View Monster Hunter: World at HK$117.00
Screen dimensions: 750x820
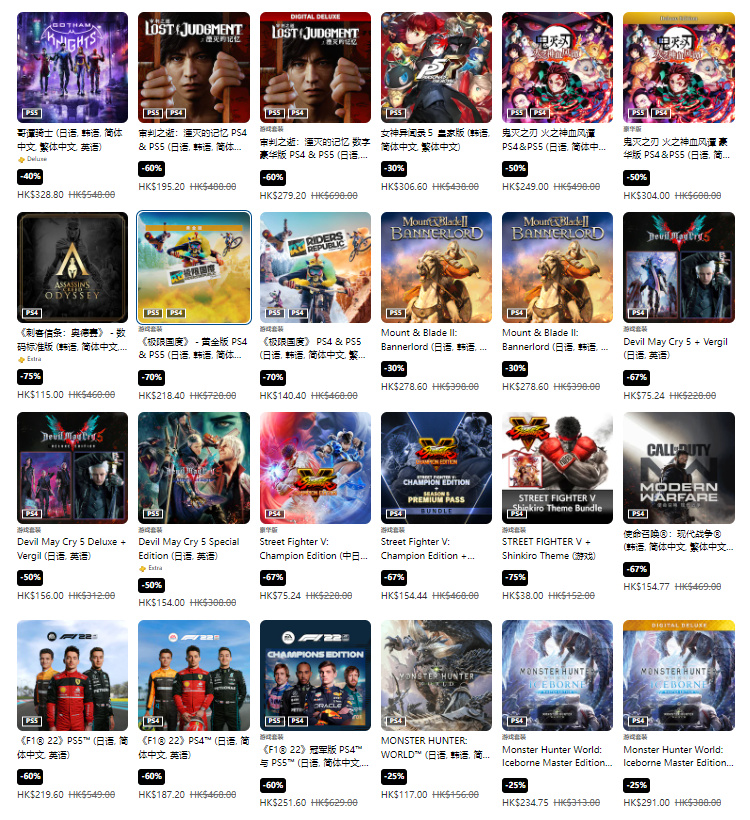436,675
